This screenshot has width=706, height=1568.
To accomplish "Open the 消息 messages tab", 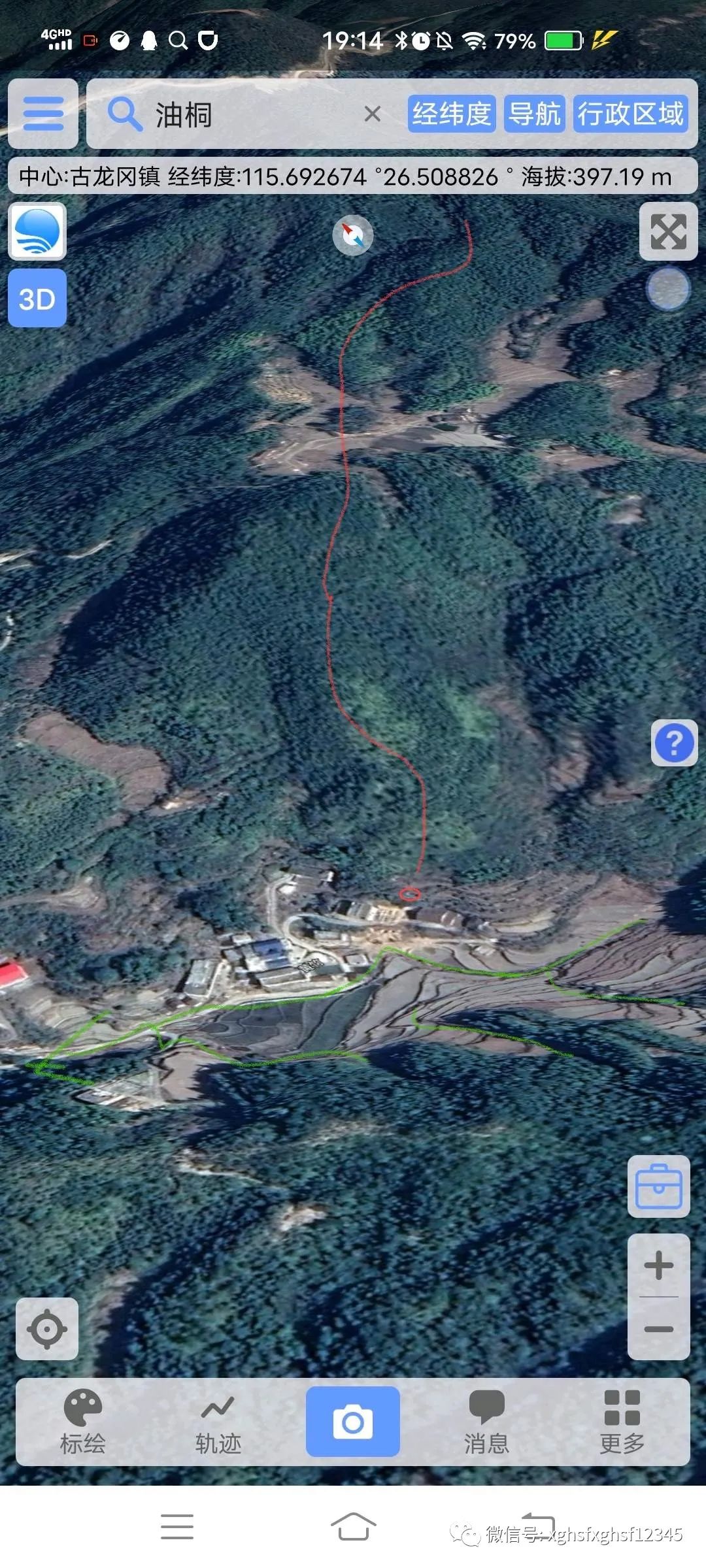I will (487, 1422).
